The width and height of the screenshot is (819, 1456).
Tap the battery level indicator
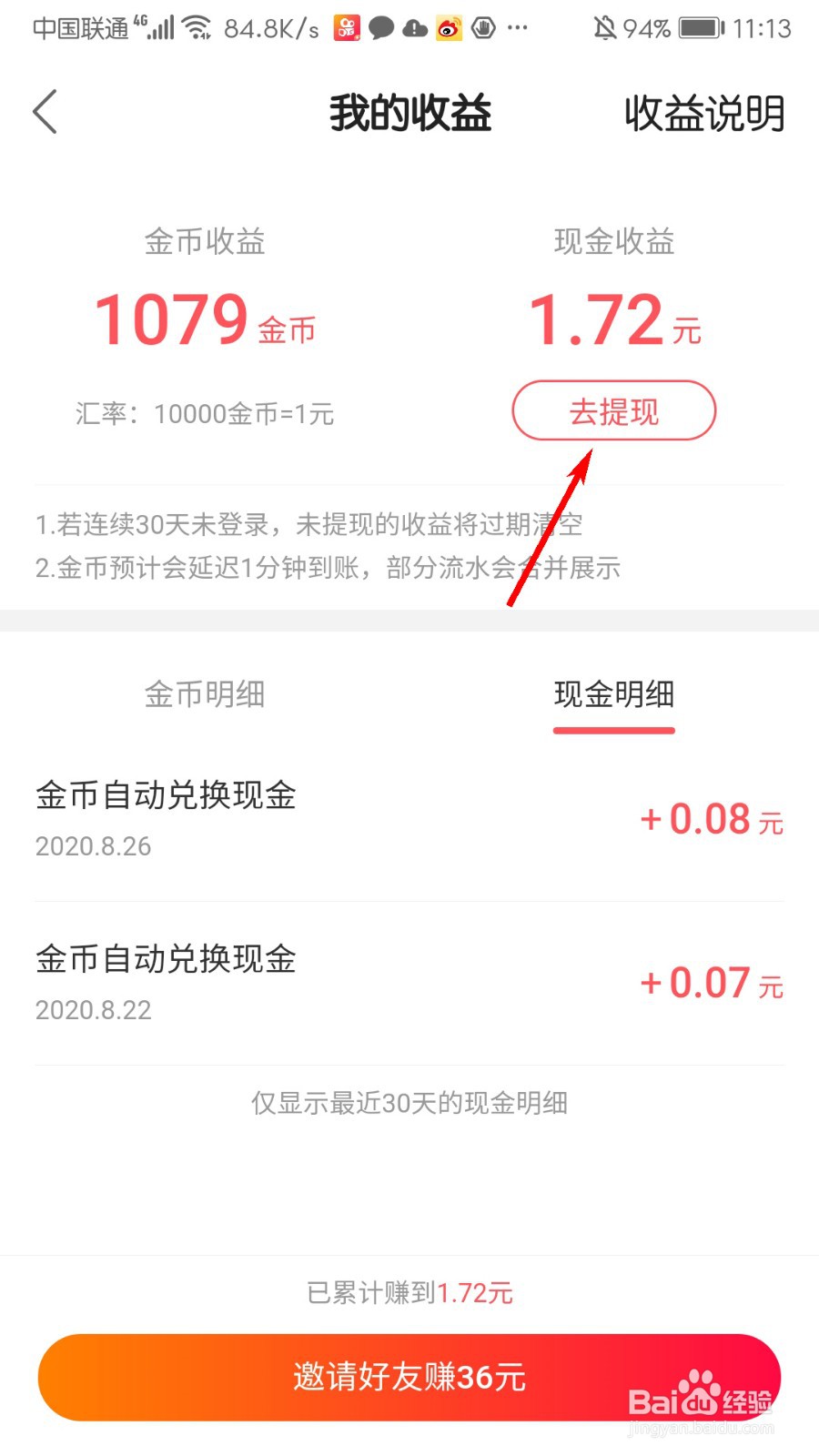click(x=696, y=27)
